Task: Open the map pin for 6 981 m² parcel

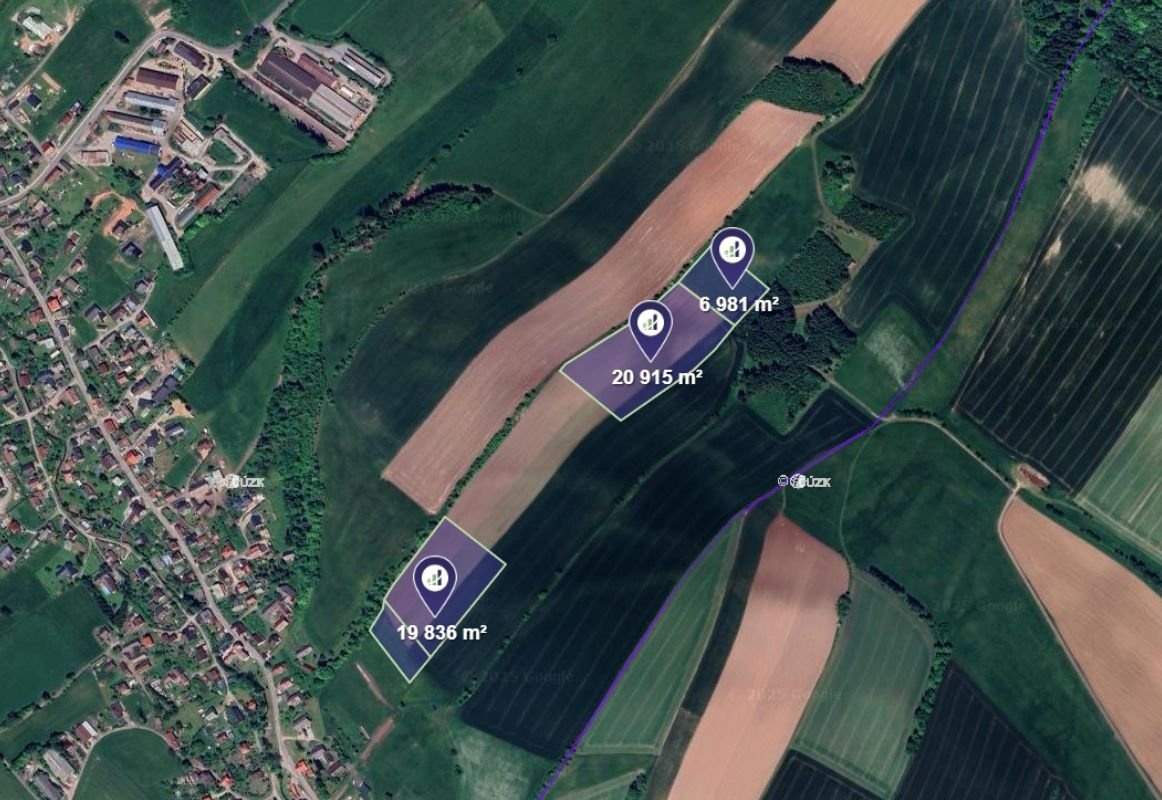Action: [732, 250]
